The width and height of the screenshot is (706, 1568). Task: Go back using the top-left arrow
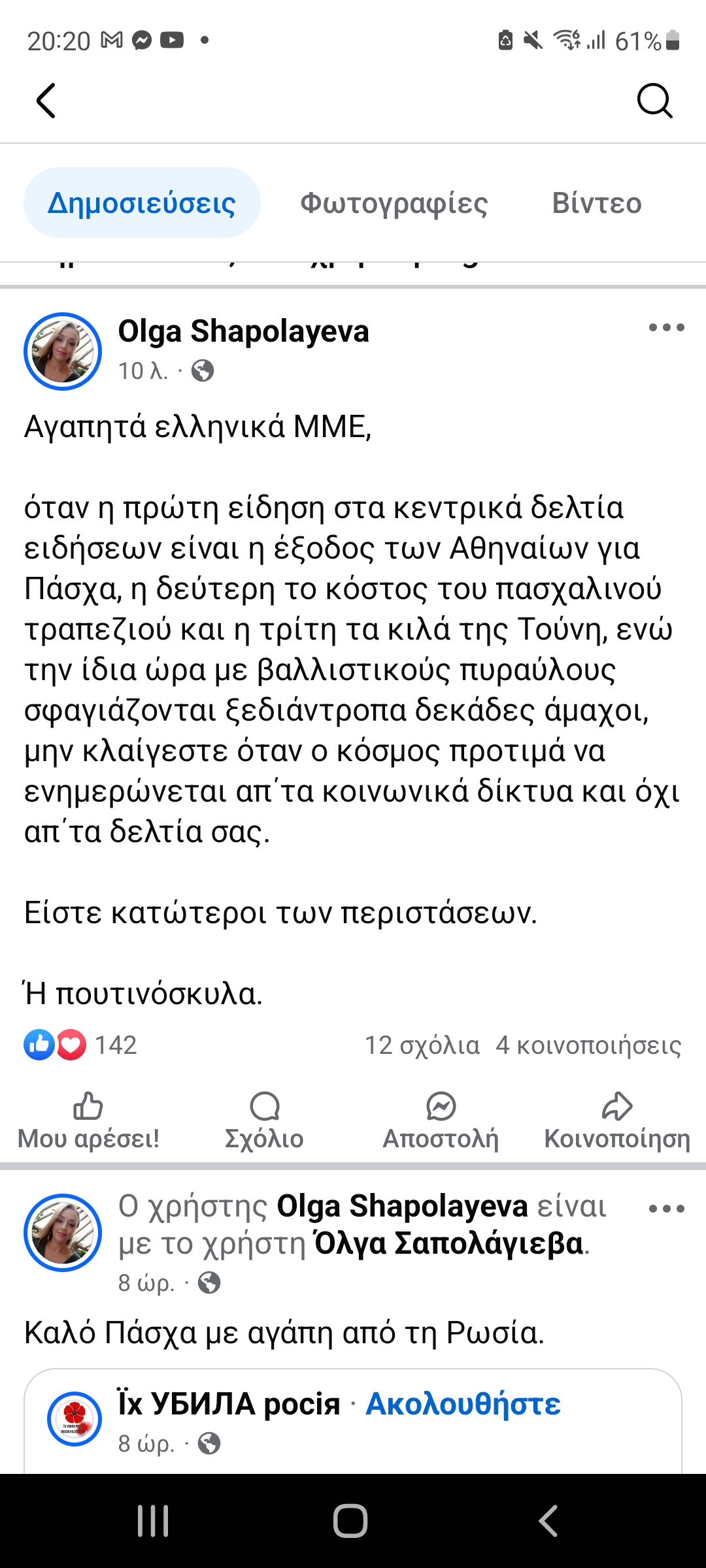pos(46,101)
